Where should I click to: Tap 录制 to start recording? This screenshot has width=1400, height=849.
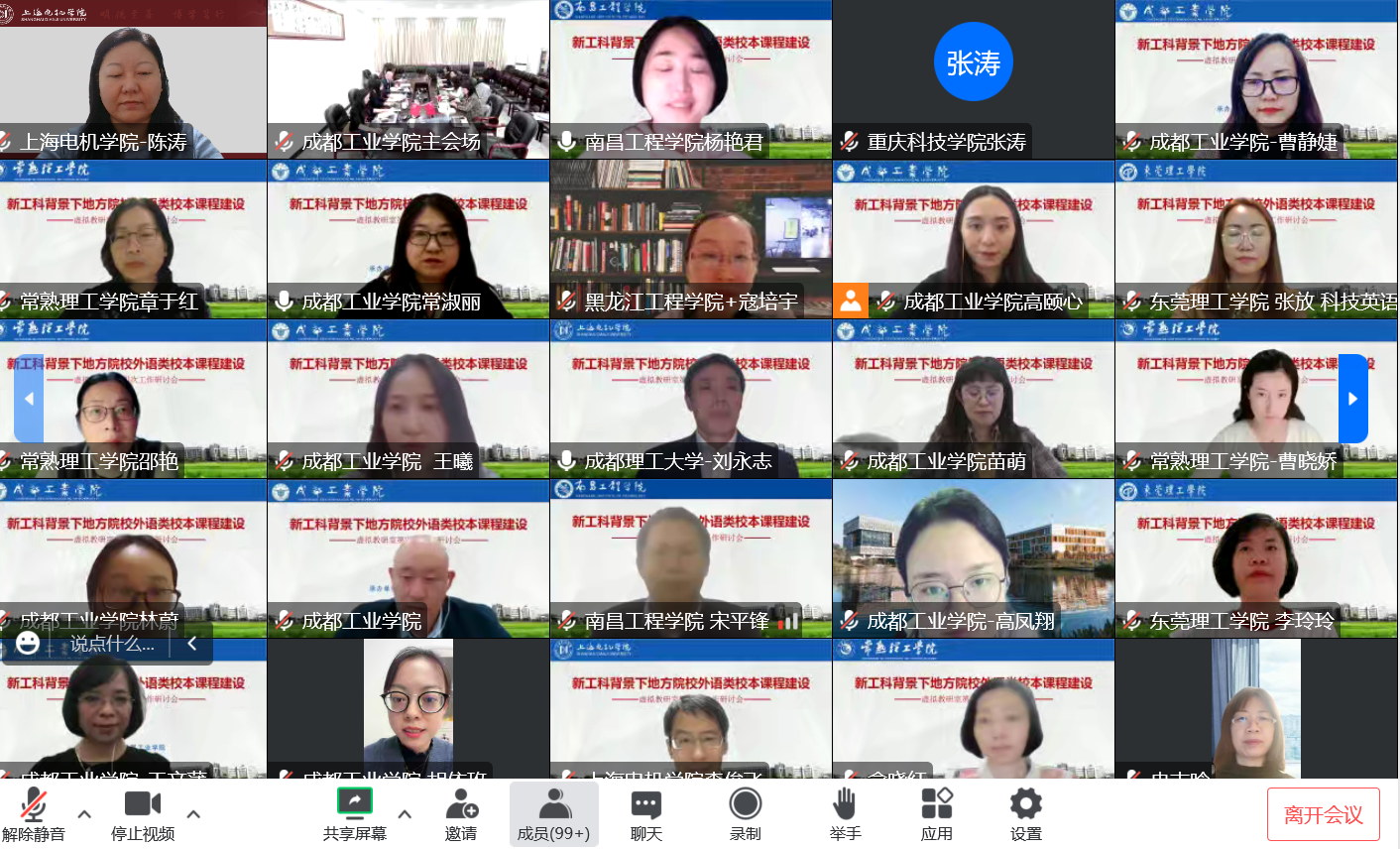coord(746,814)
